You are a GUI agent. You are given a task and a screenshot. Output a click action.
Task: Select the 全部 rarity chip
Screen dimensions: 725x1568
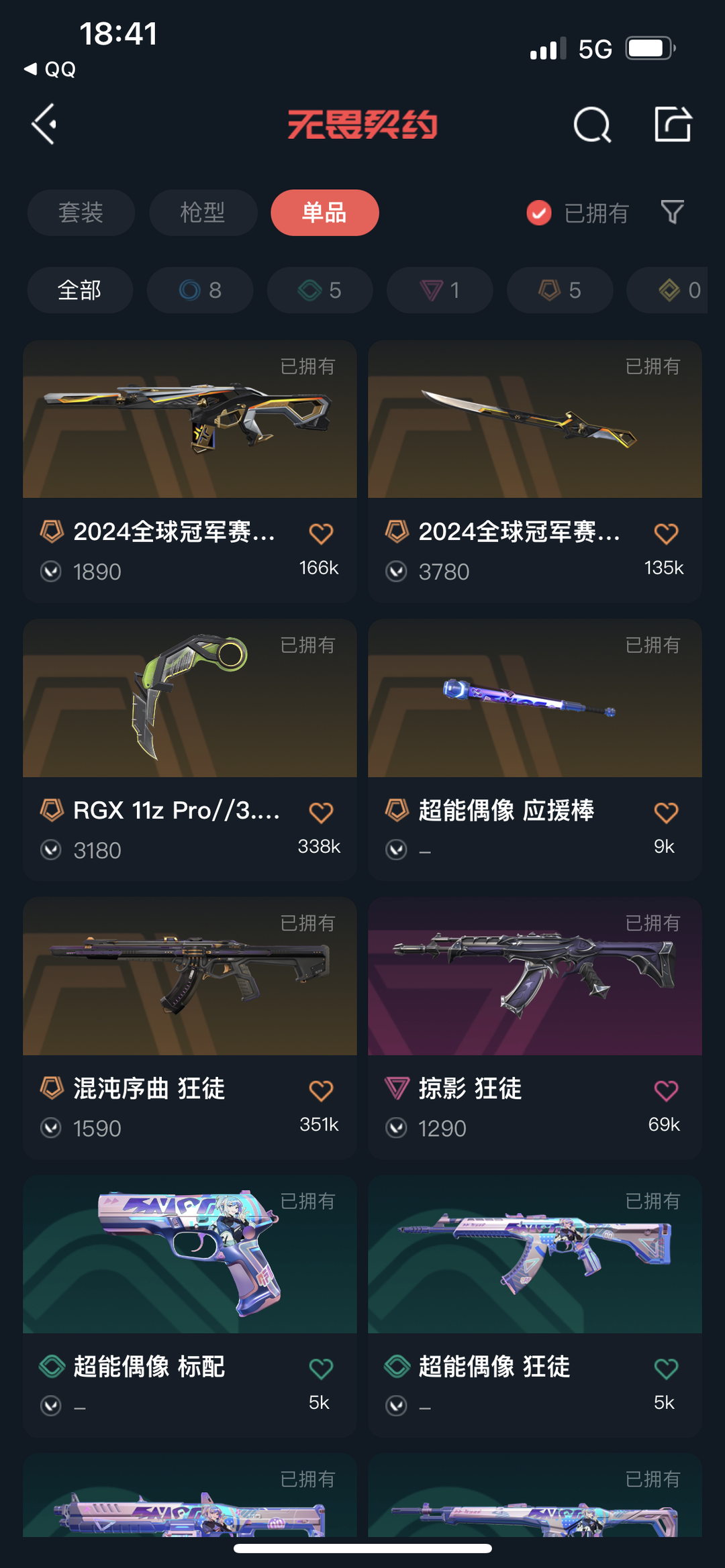pyautogui.click(x=80, y=290)
